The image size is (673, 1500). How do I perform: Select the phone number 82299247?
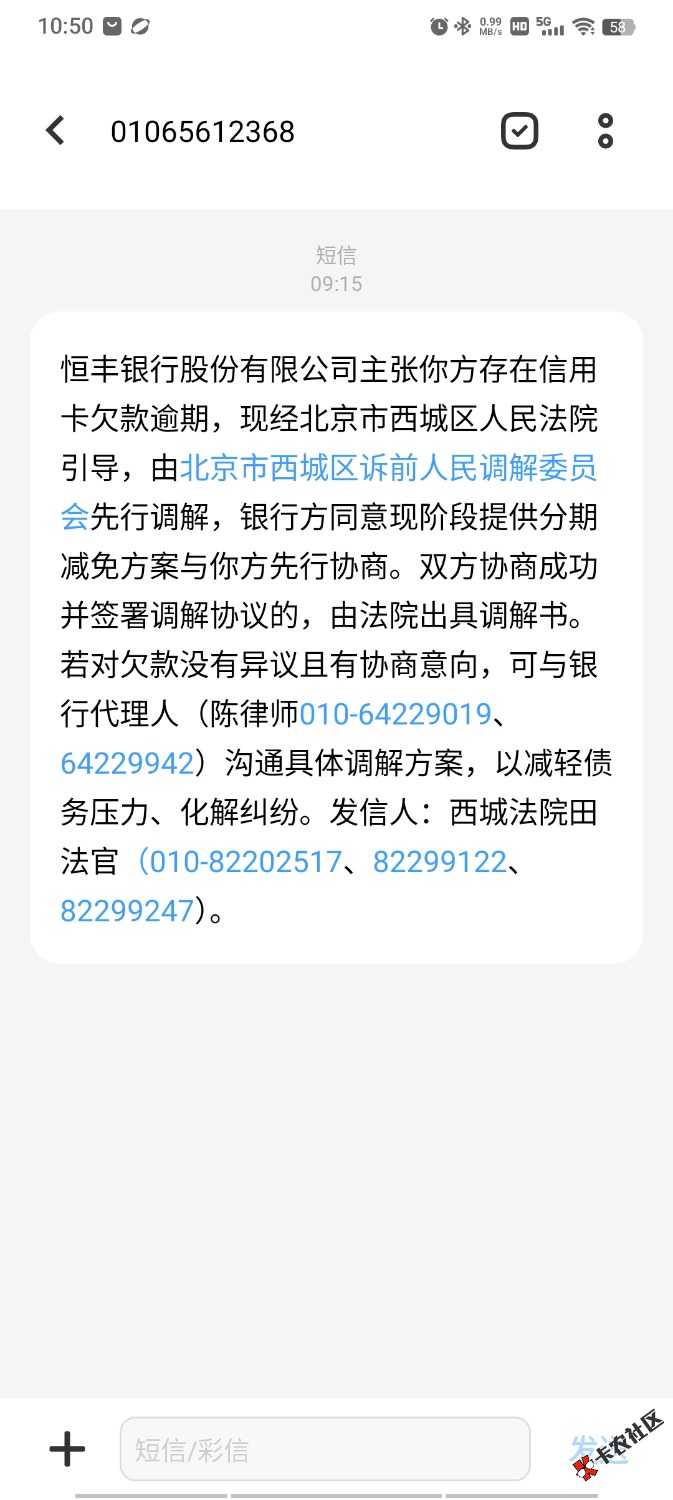[126, 910]
